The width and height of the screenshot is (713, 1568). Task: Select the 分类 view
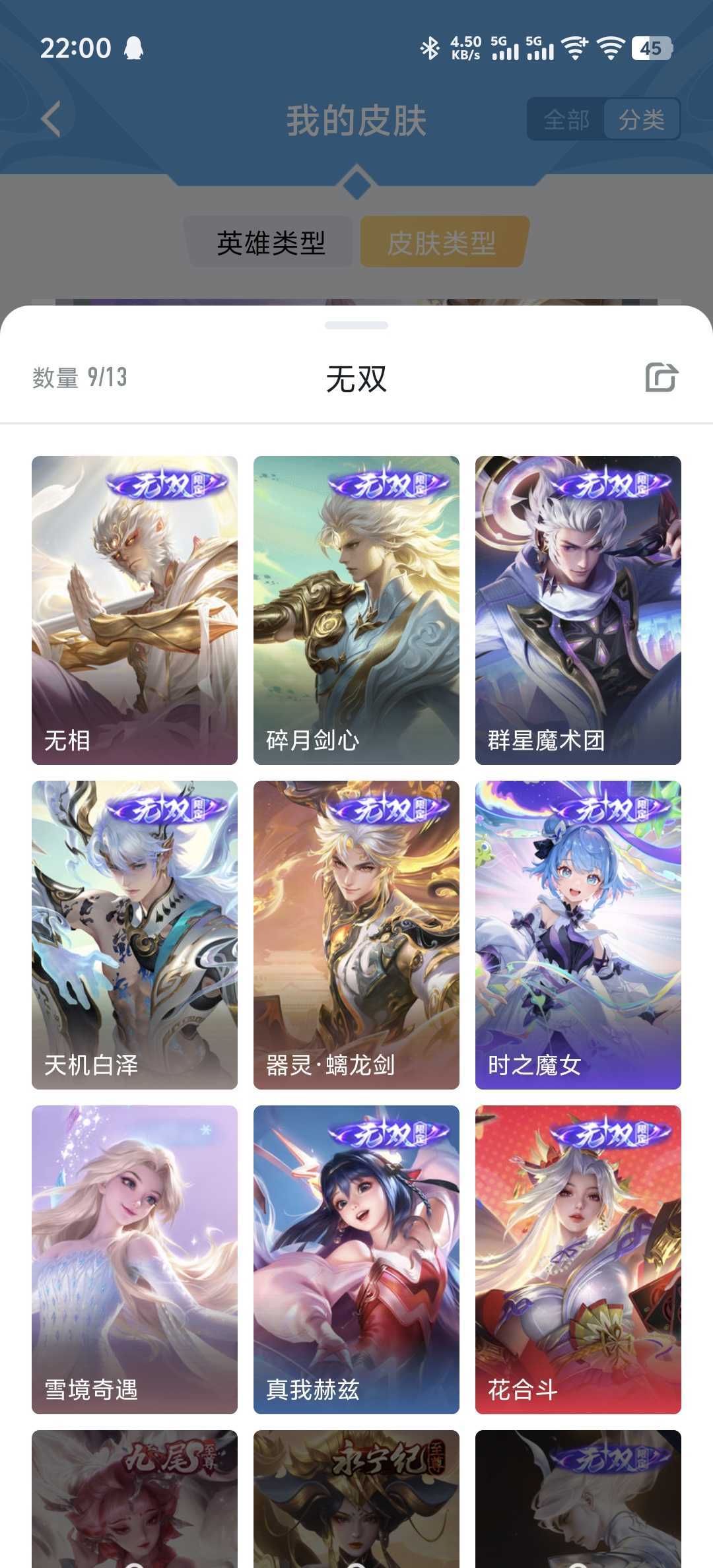click(641, 120)
